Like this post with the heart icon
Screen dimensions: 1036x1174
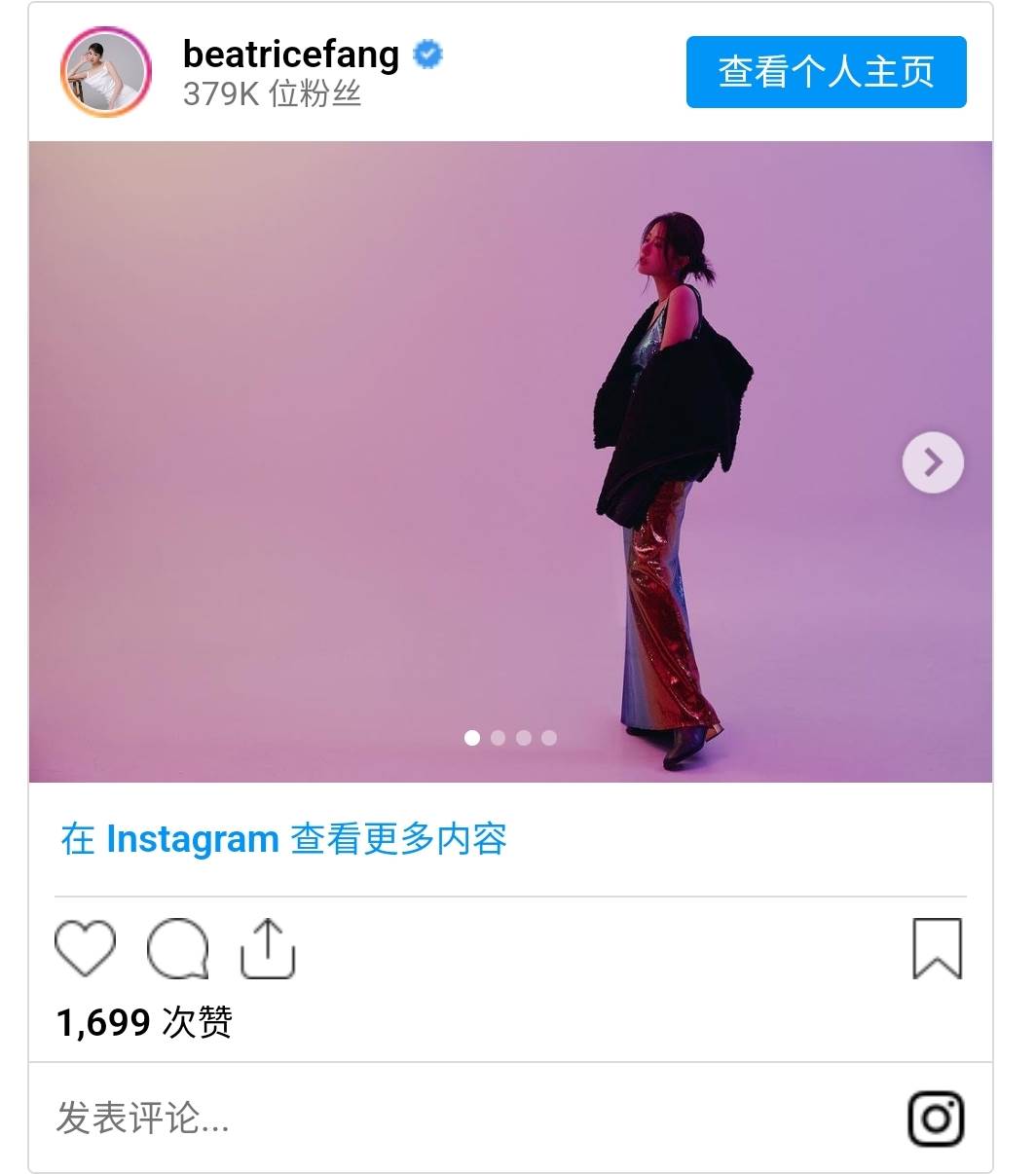[x=85, y=948]
